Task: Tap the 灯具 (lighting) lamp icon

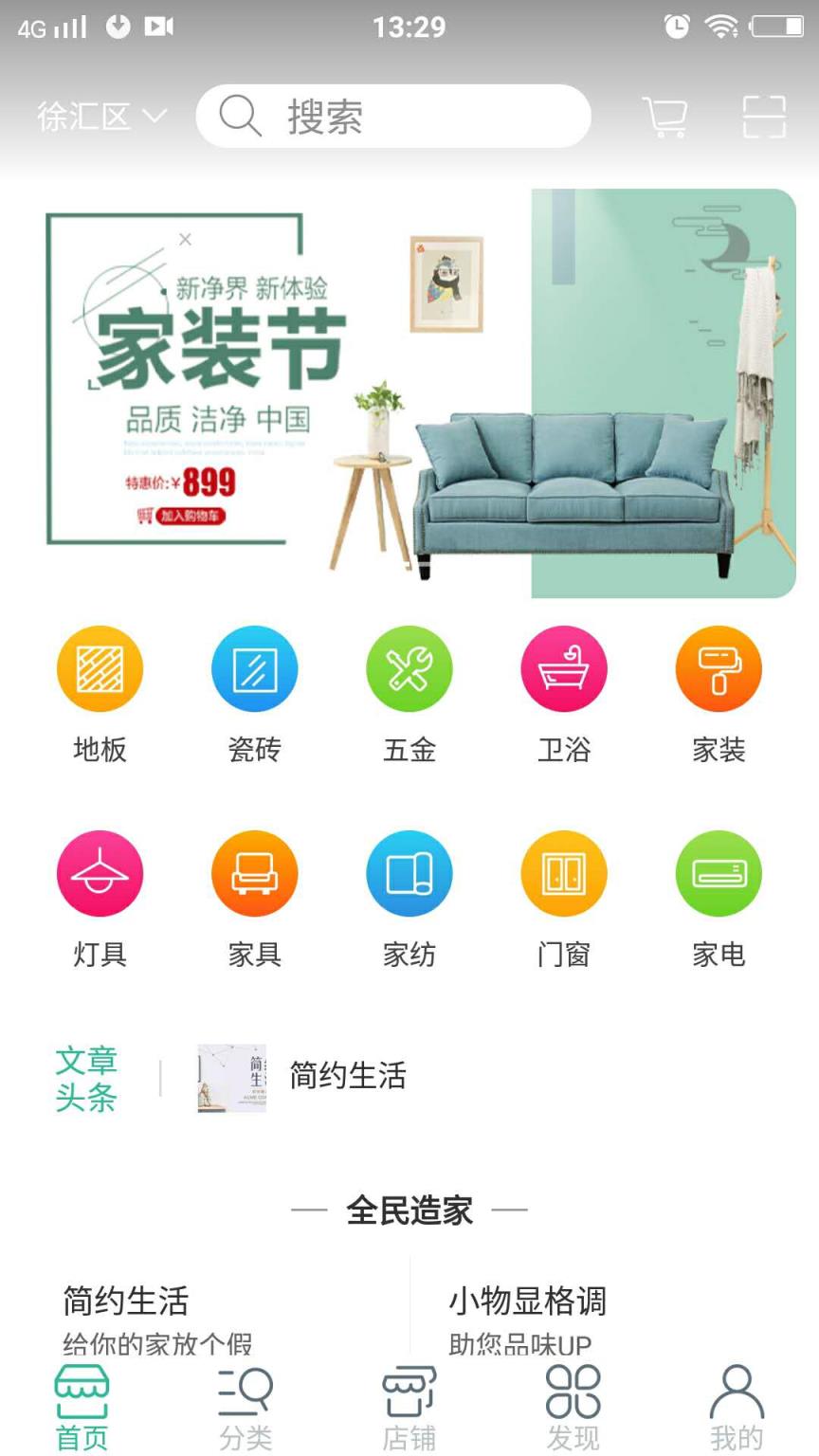Action: [100, 873]
